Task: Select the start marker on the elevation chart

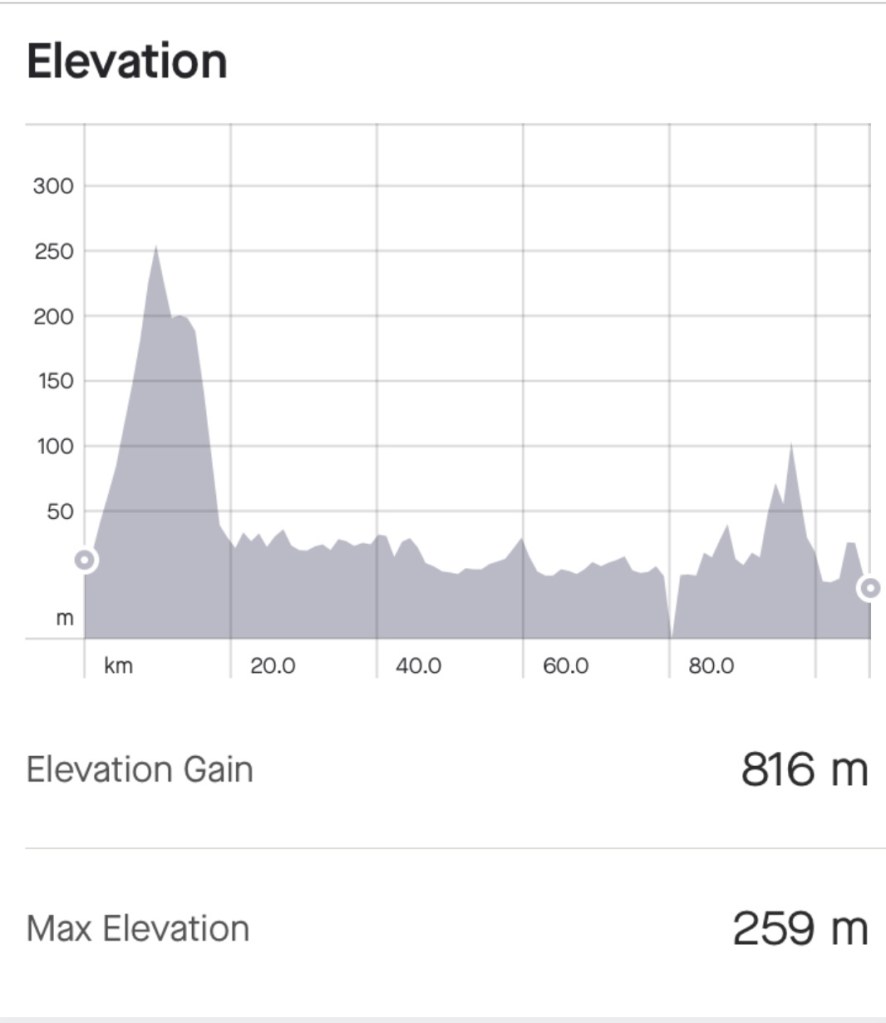Action: point(86,560)
